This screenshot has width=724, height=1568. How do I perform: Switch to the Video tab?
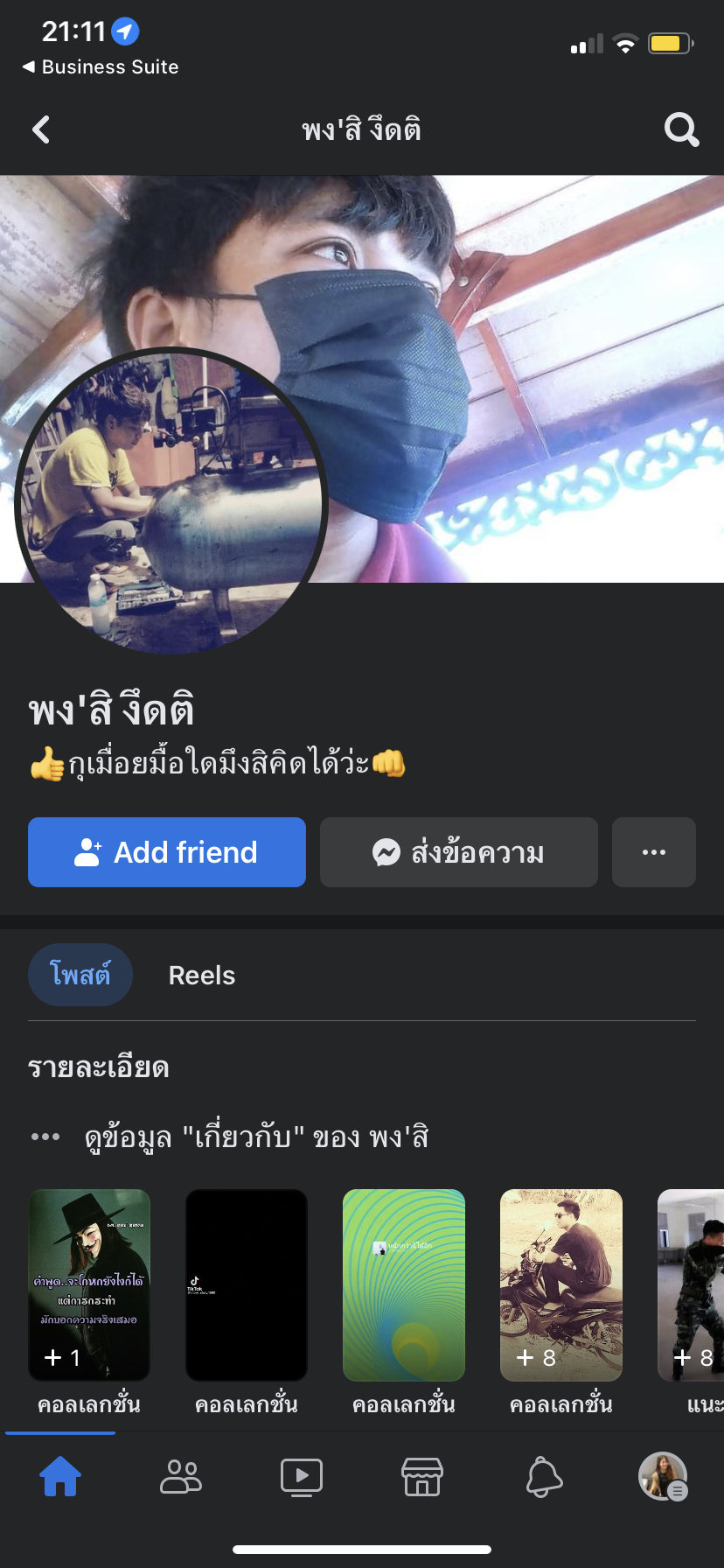(302, 1476)
